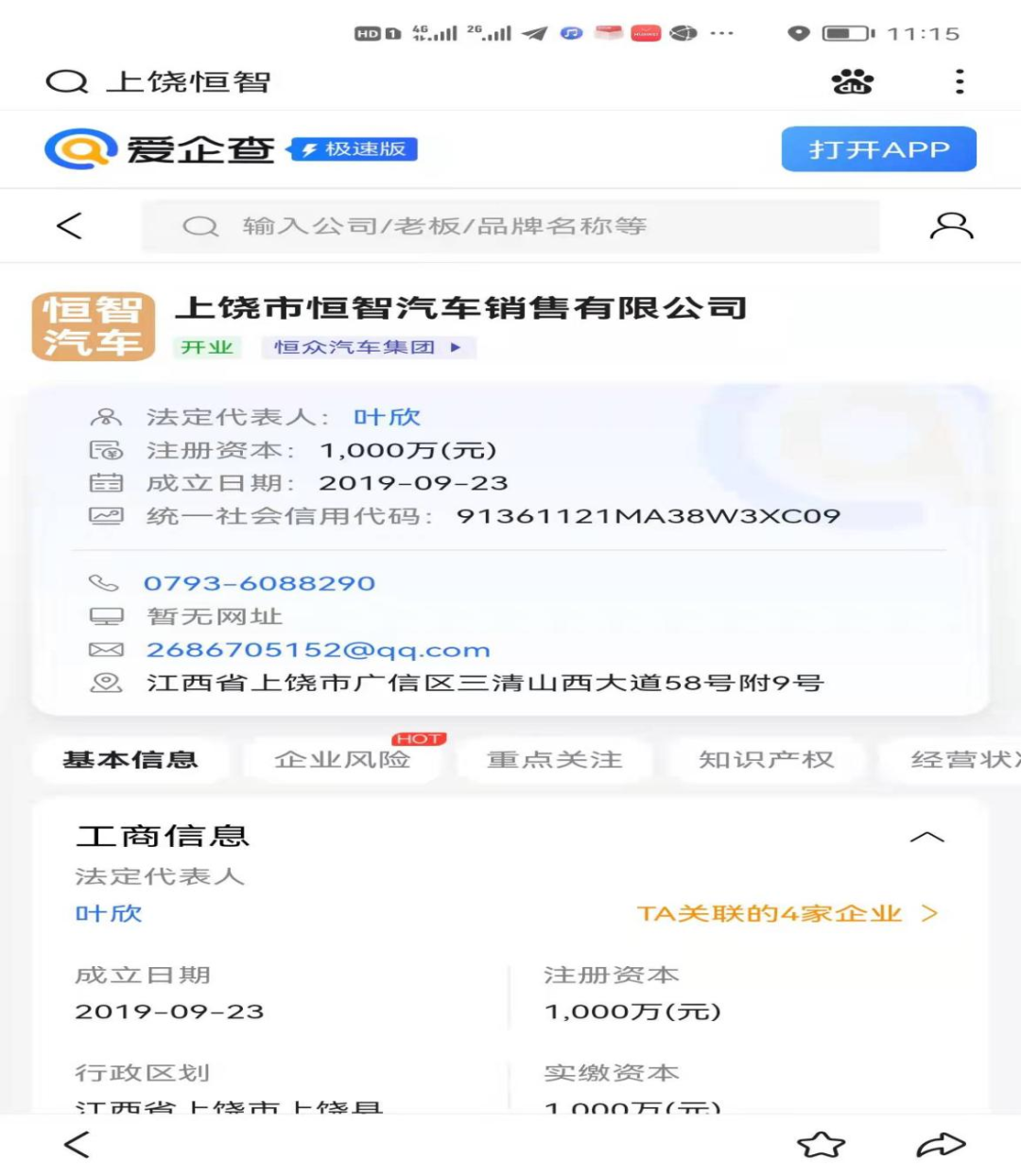Viewport: 1021px width, 1176px height.
Task: Open the browser overflow menu
Action: (x=960, y=82)
